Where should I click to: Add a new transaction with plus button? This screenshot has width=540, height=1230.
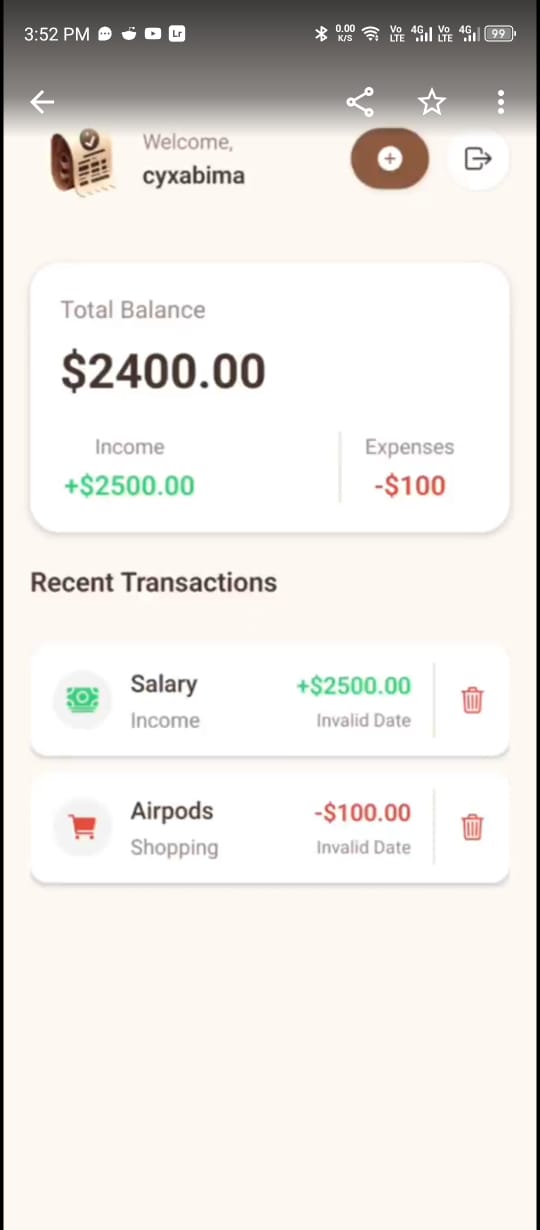pyautogui.click(x=389, y=159)
